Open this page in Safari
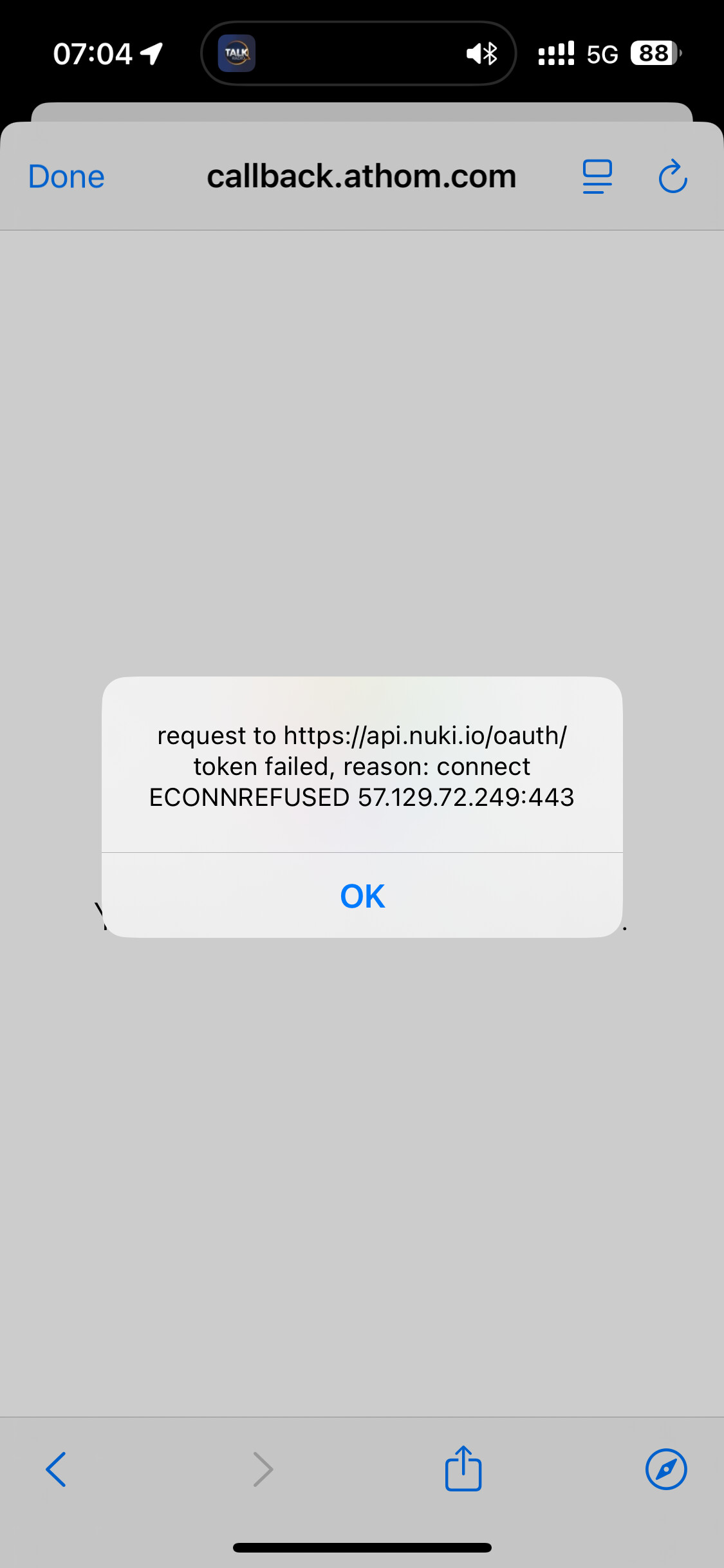This screenshot has height=1568, width=724. coord(665,1470)
